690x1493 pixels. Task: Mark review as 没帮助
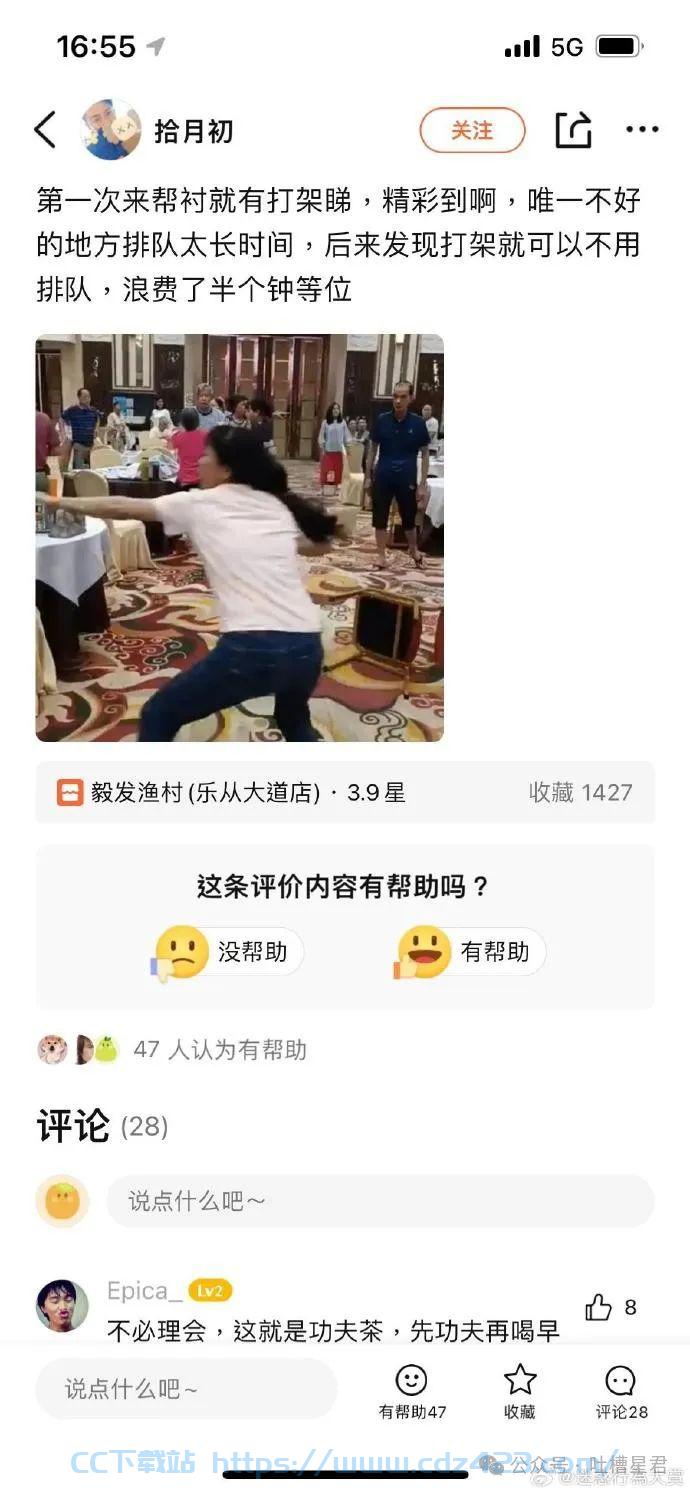(x=229, y=952)
